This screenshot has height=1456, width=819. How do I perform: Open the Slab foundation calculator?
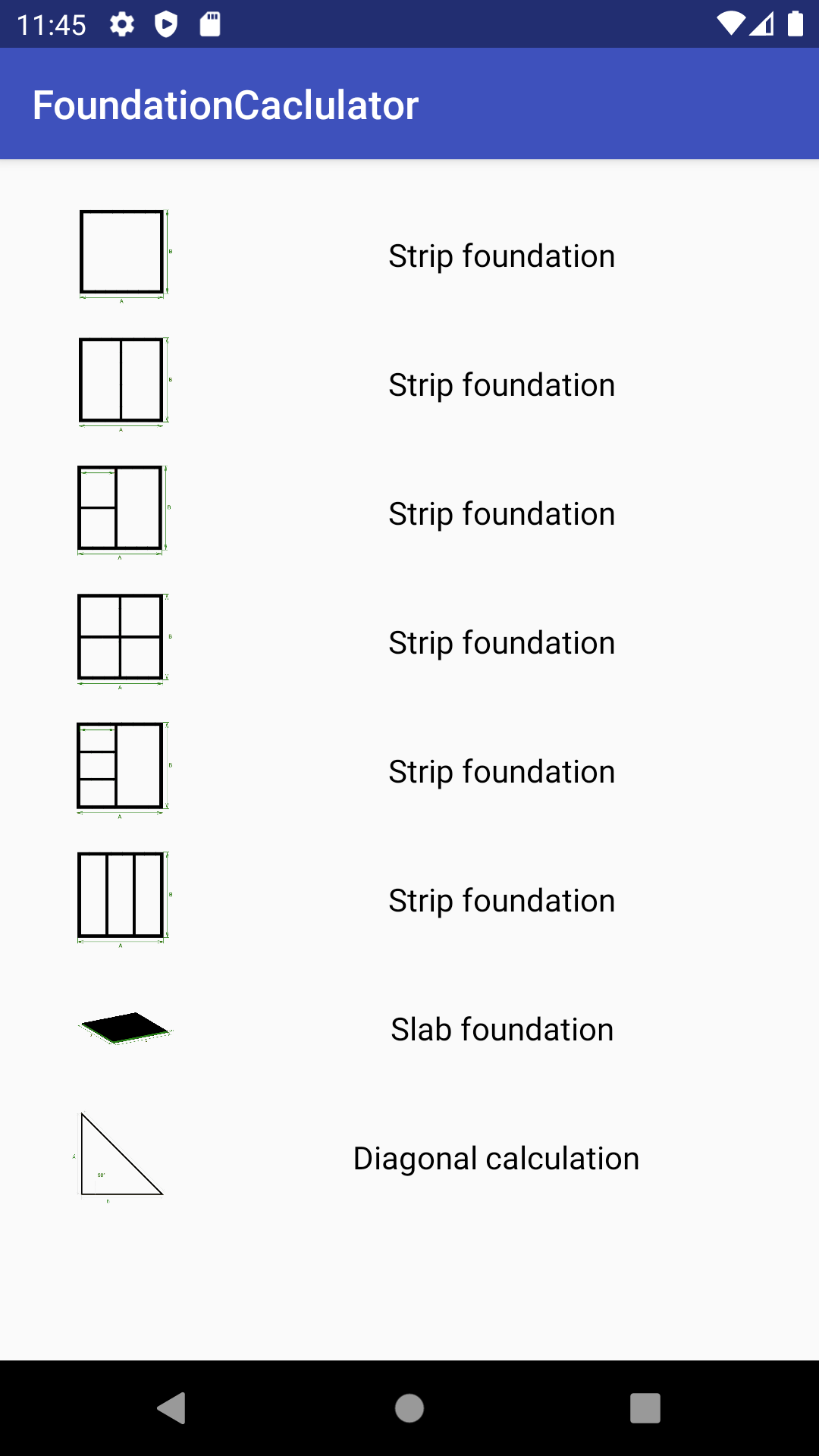[409, 1029]
